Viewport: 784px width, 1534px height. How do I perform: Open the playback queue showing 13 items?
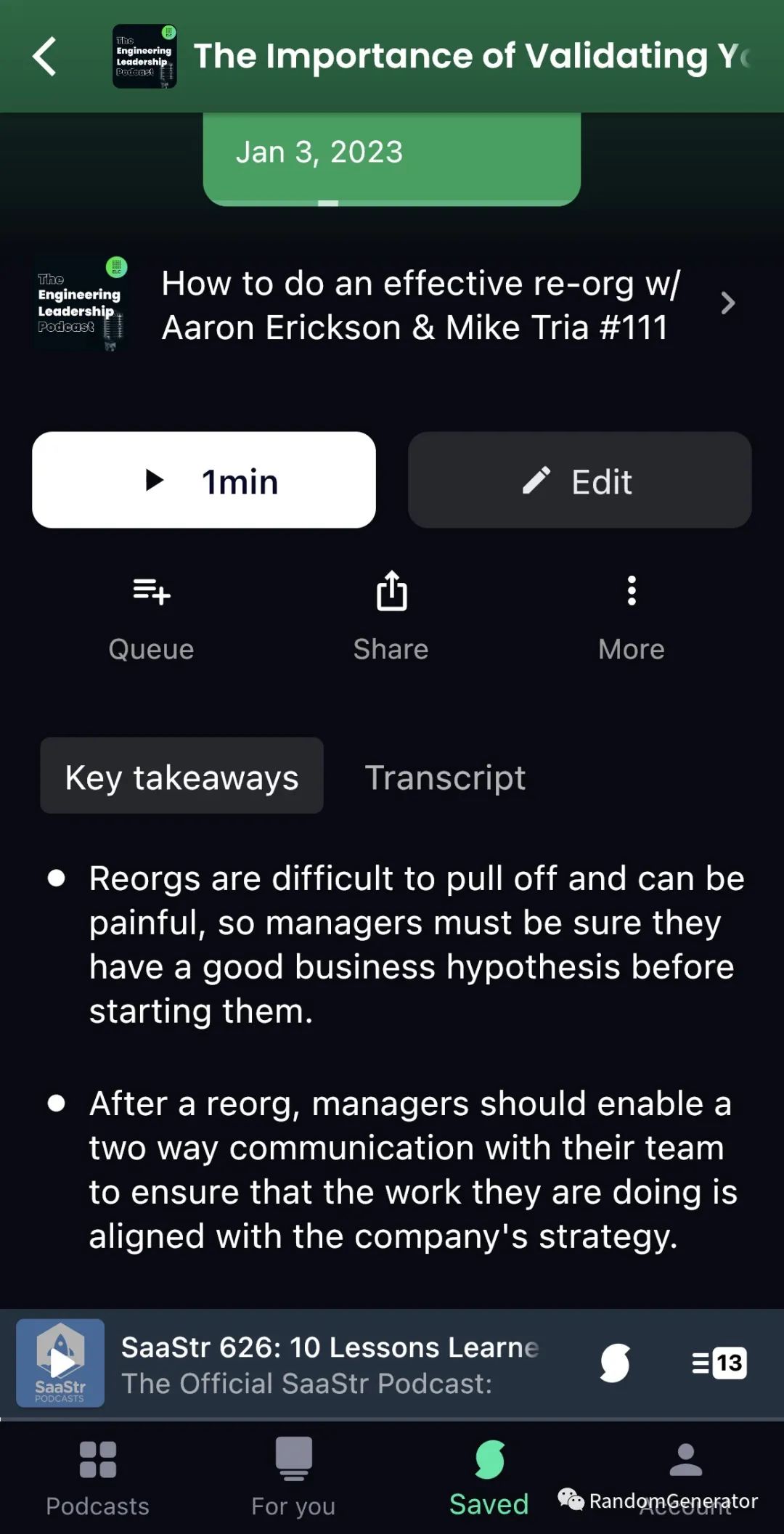point(719,1363)
